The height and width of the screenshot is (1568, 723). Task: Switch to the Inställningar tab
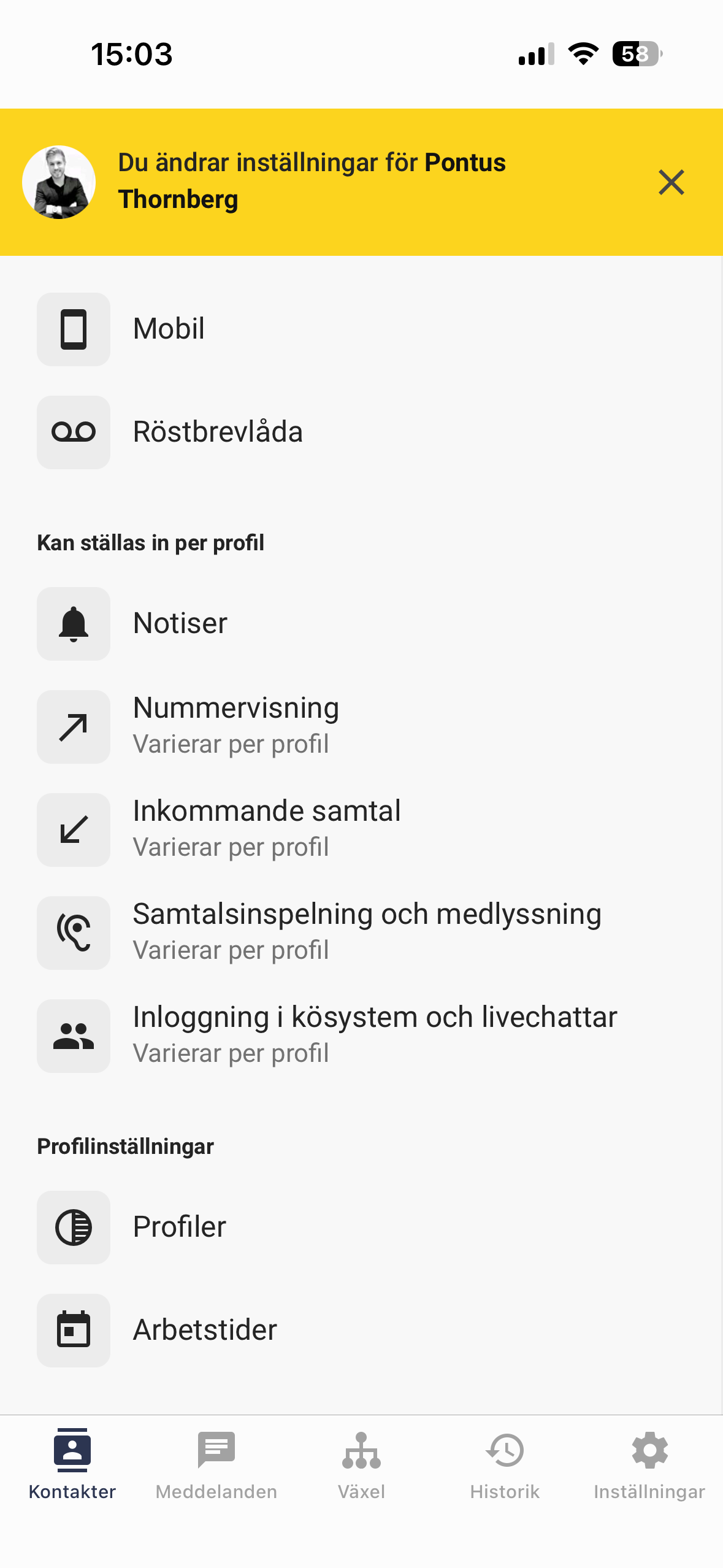tap(649, 1464)
